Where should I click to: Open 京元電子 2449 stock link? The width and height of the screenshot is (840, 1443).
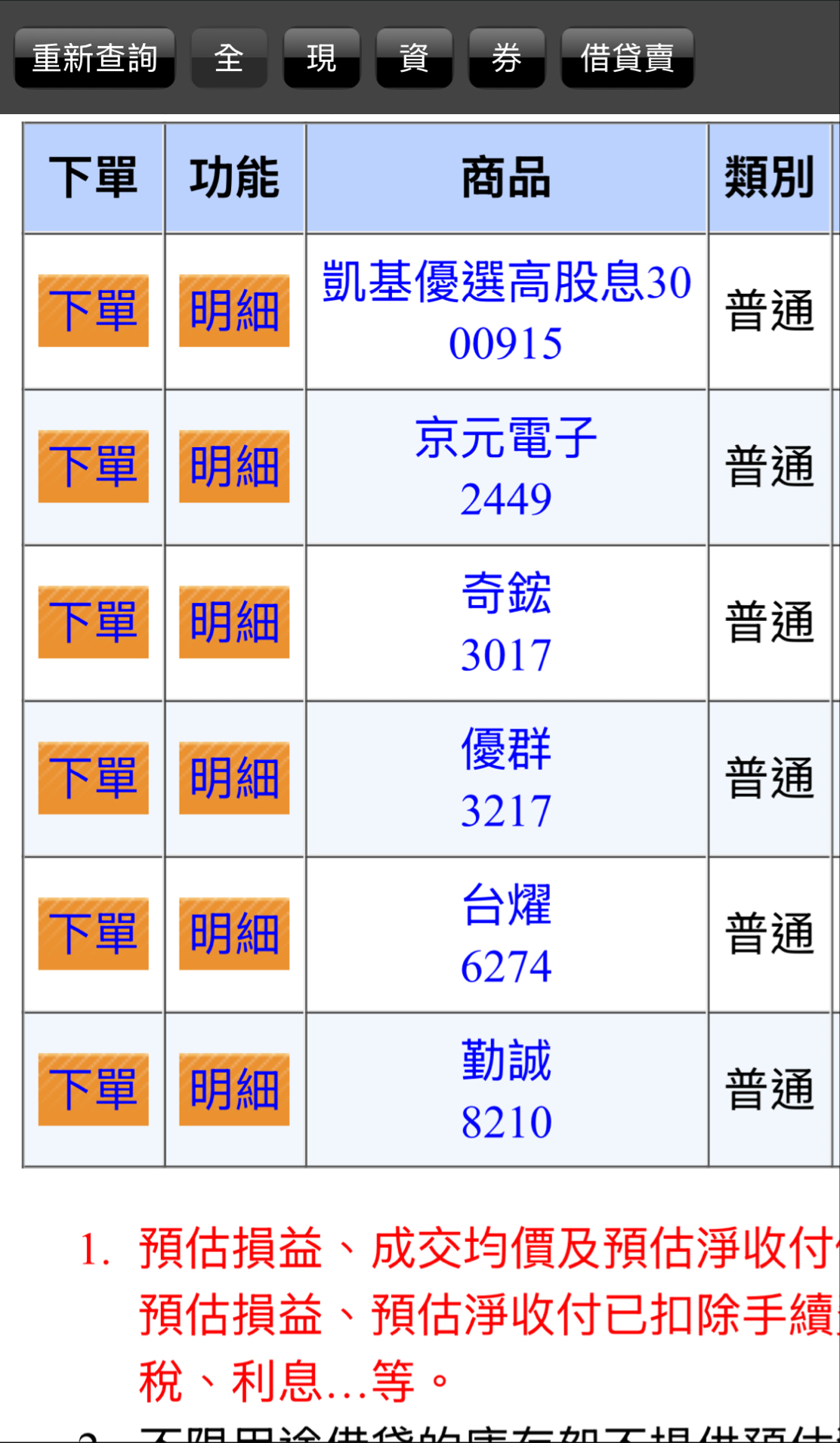(x=506, y=468)
